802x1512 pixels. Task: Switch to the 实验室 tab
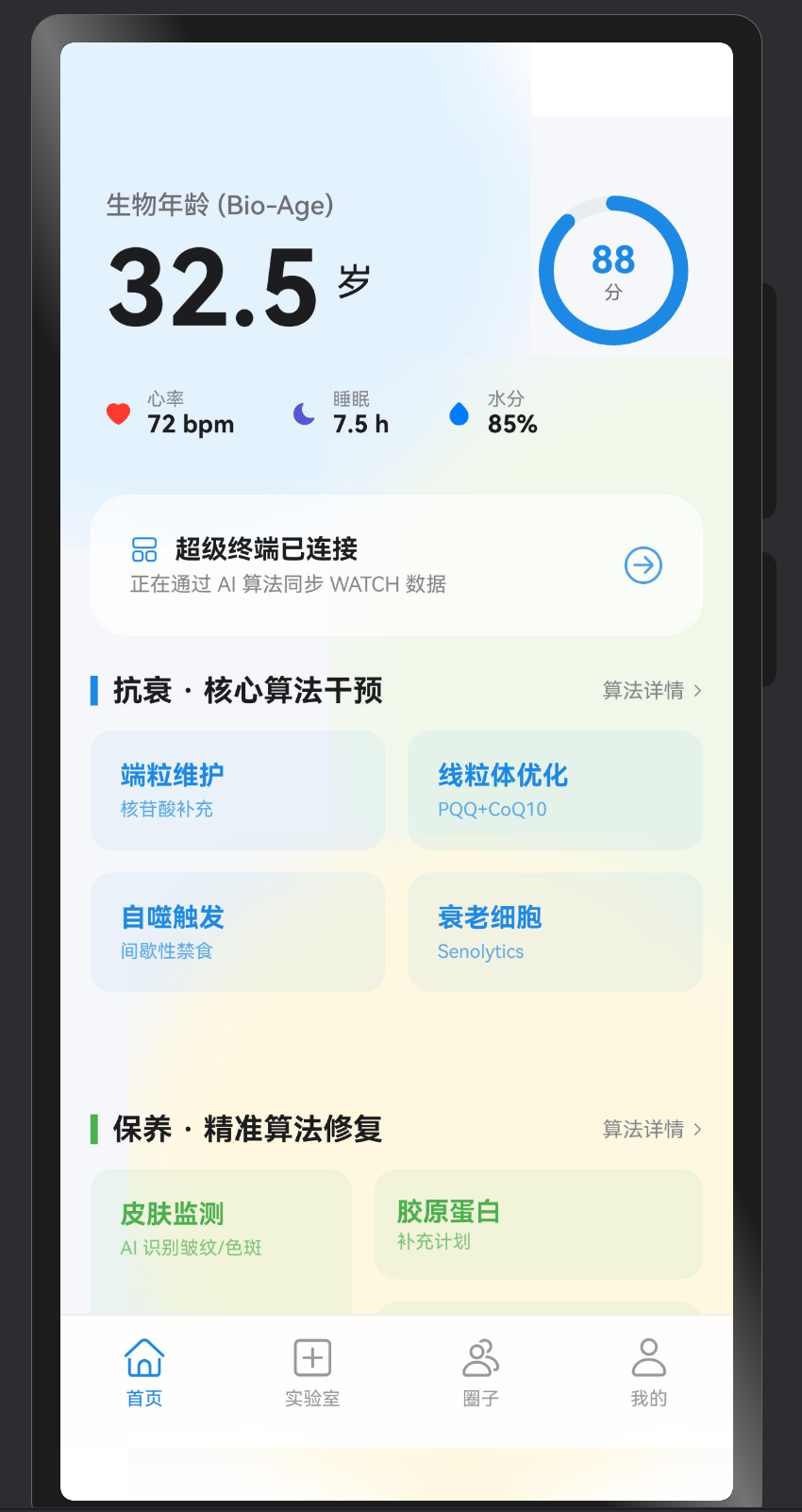pyautogui.click(x=311, y=1375)
